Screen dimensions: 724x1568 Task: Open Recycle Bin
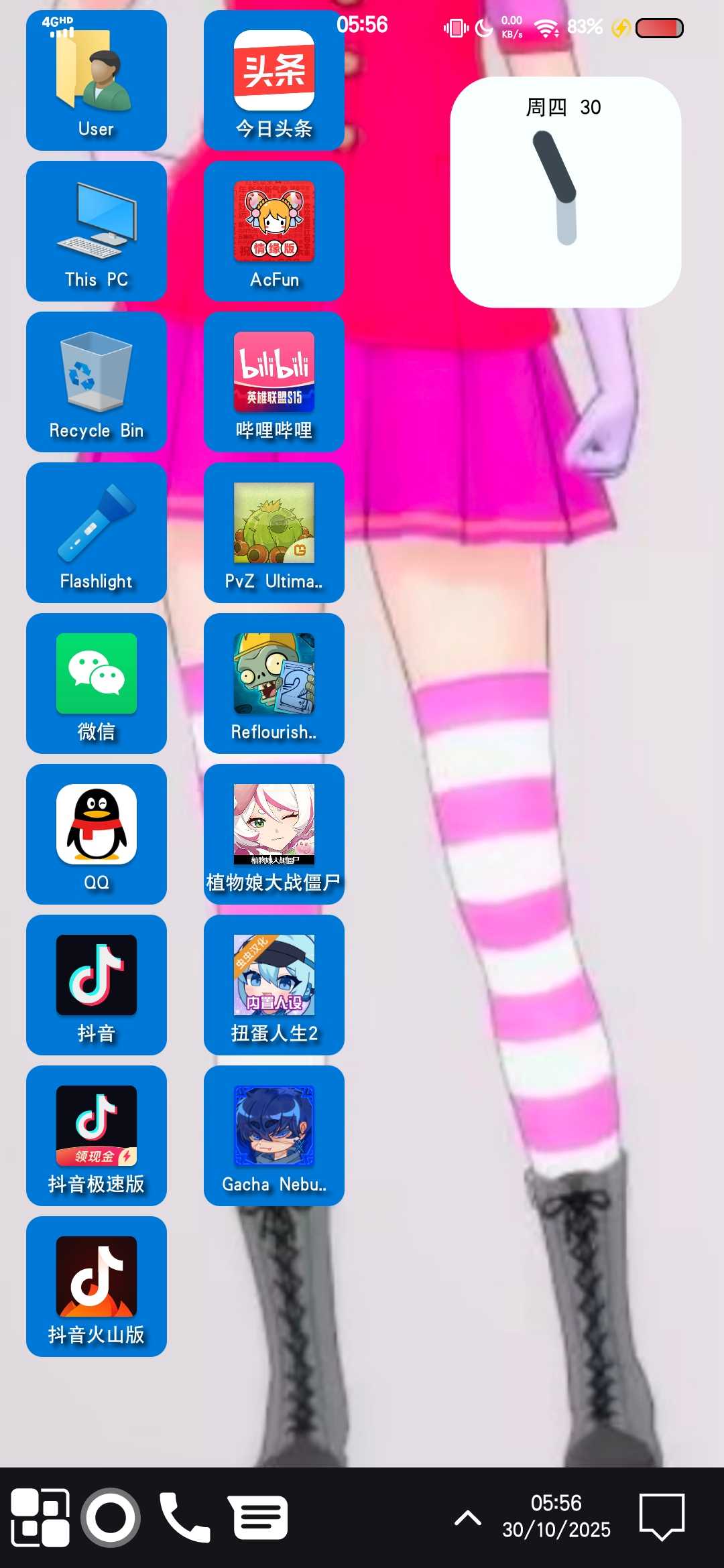(x=97, y=382)
